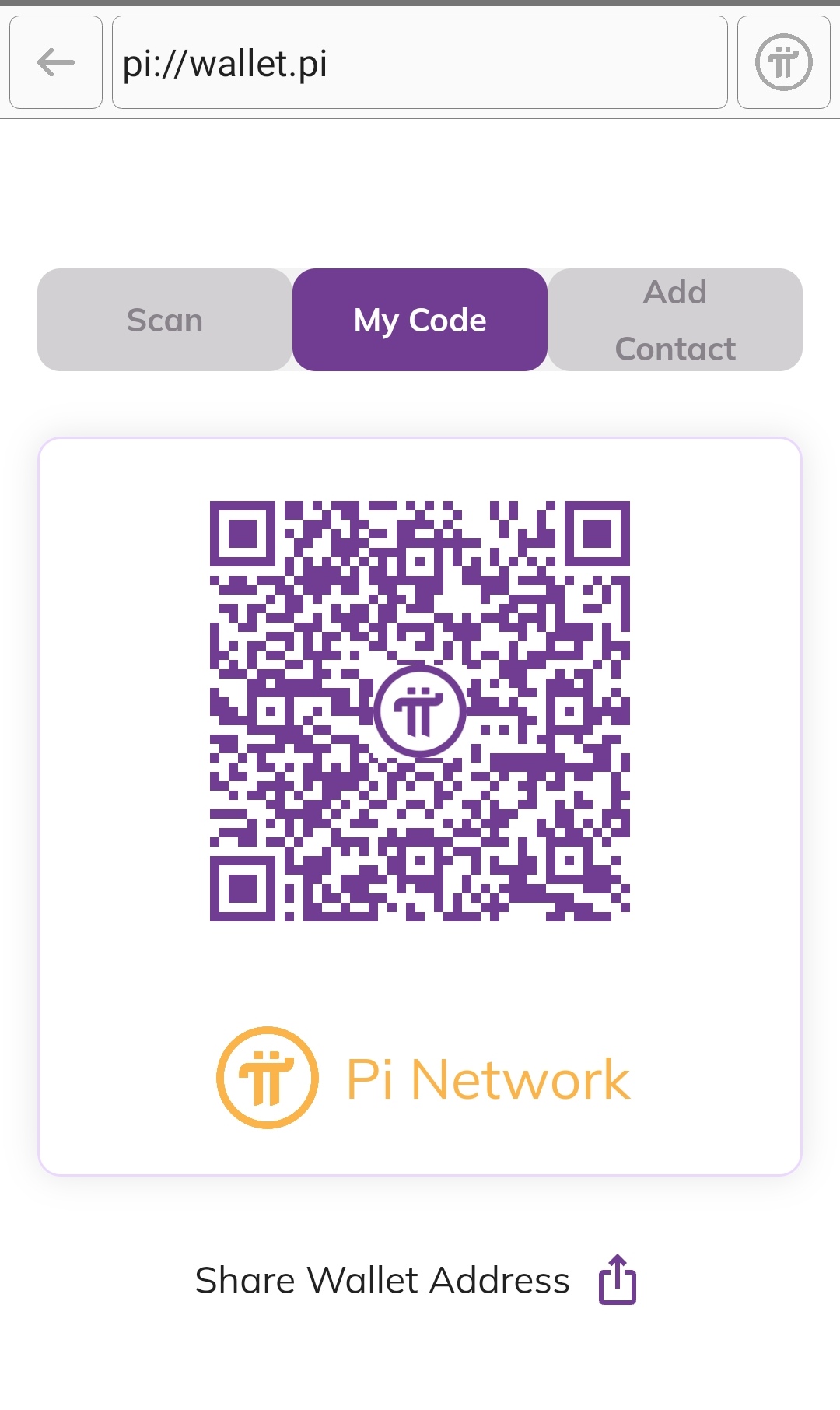Screen dimensions: 840x1410
Task: Select the My Code tab
Action: pyautogui.click(x=420, y=320)
